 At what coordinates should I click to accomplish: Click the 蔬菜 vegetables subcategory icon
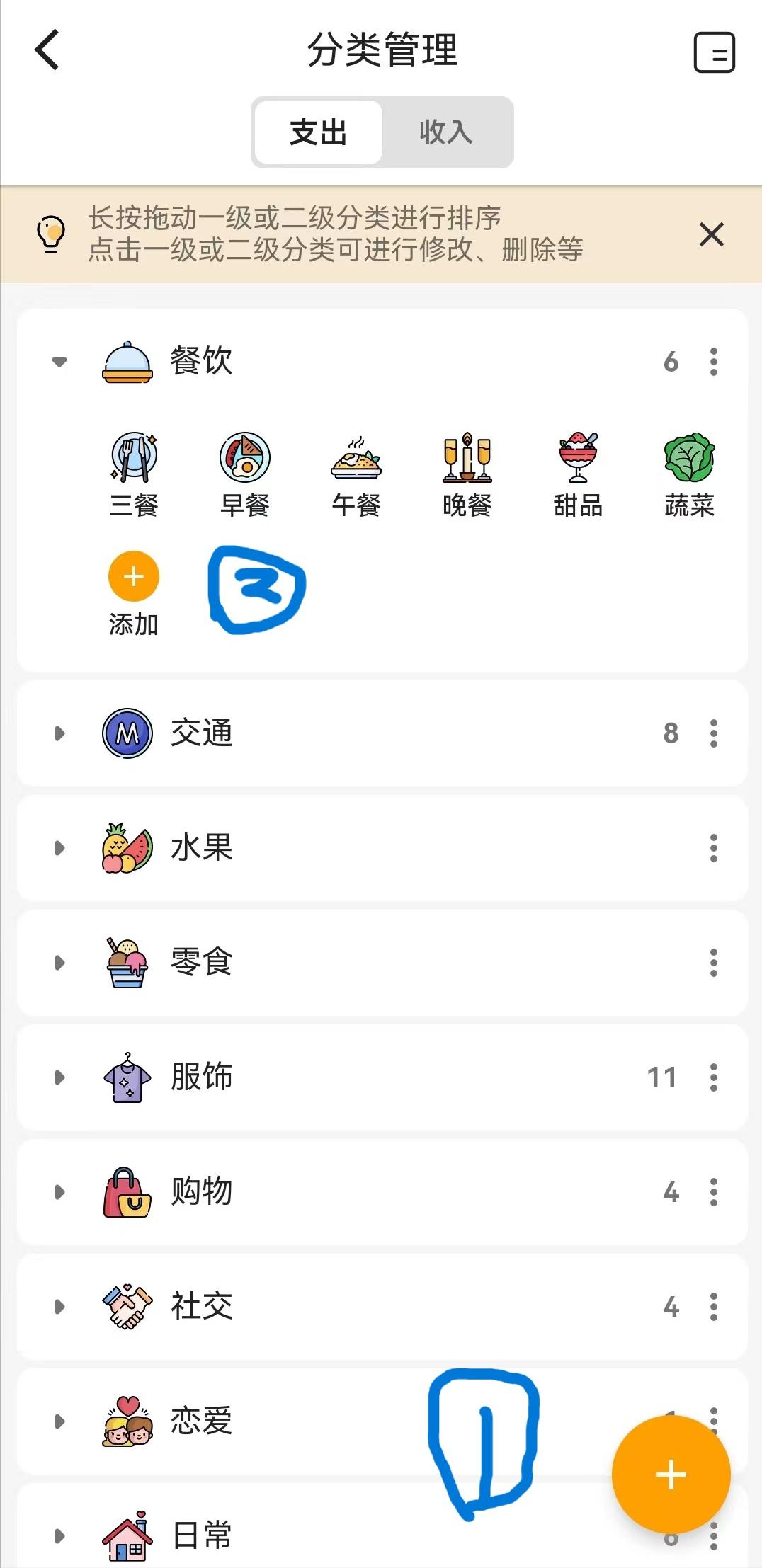click(x=689, y=460)
